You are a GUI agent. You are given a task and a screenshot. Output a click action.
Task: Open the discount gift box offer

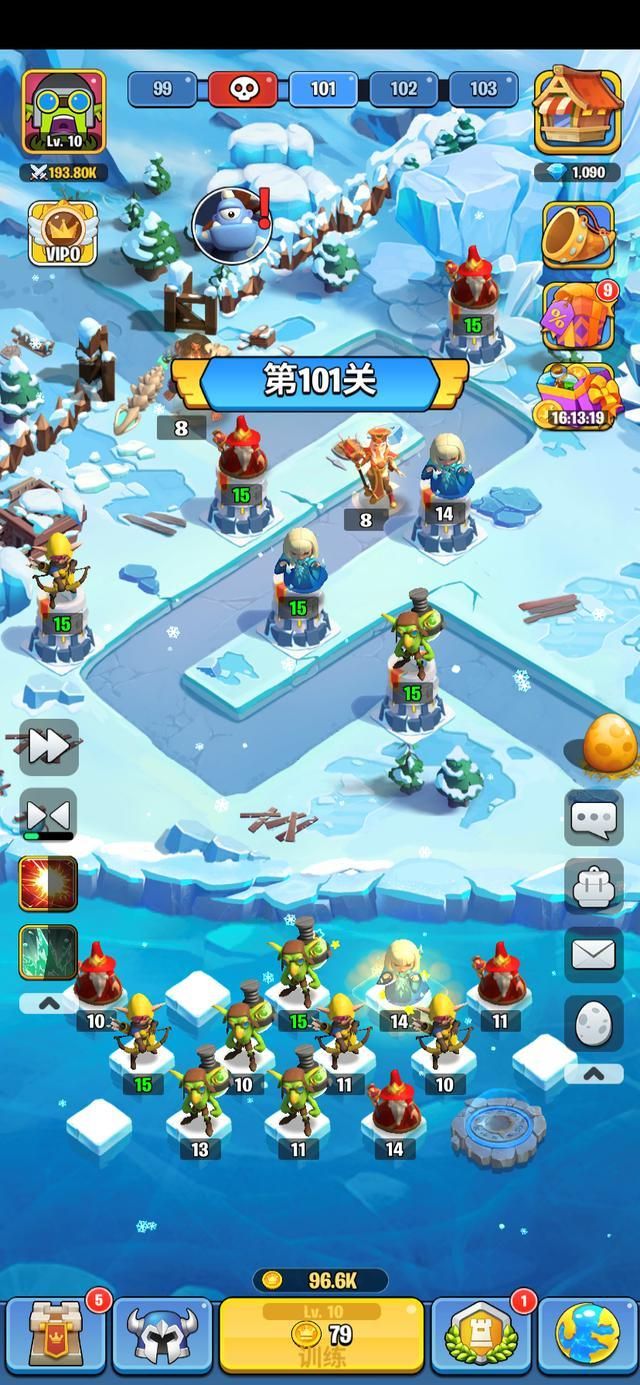pyautogui.click(x=577, y=316)
